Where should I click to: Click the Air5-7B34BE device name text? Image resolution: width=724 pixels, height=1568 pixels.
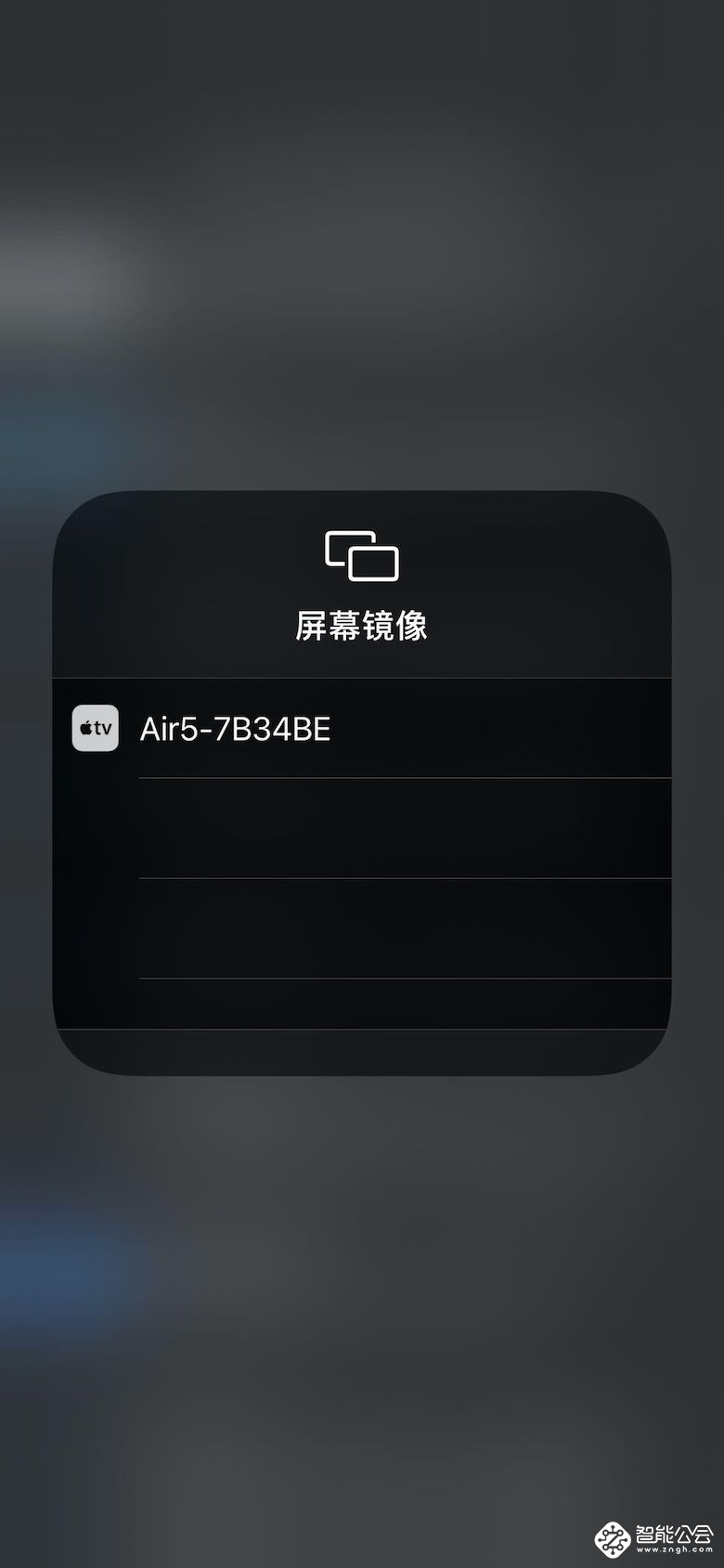coord(238,729)
